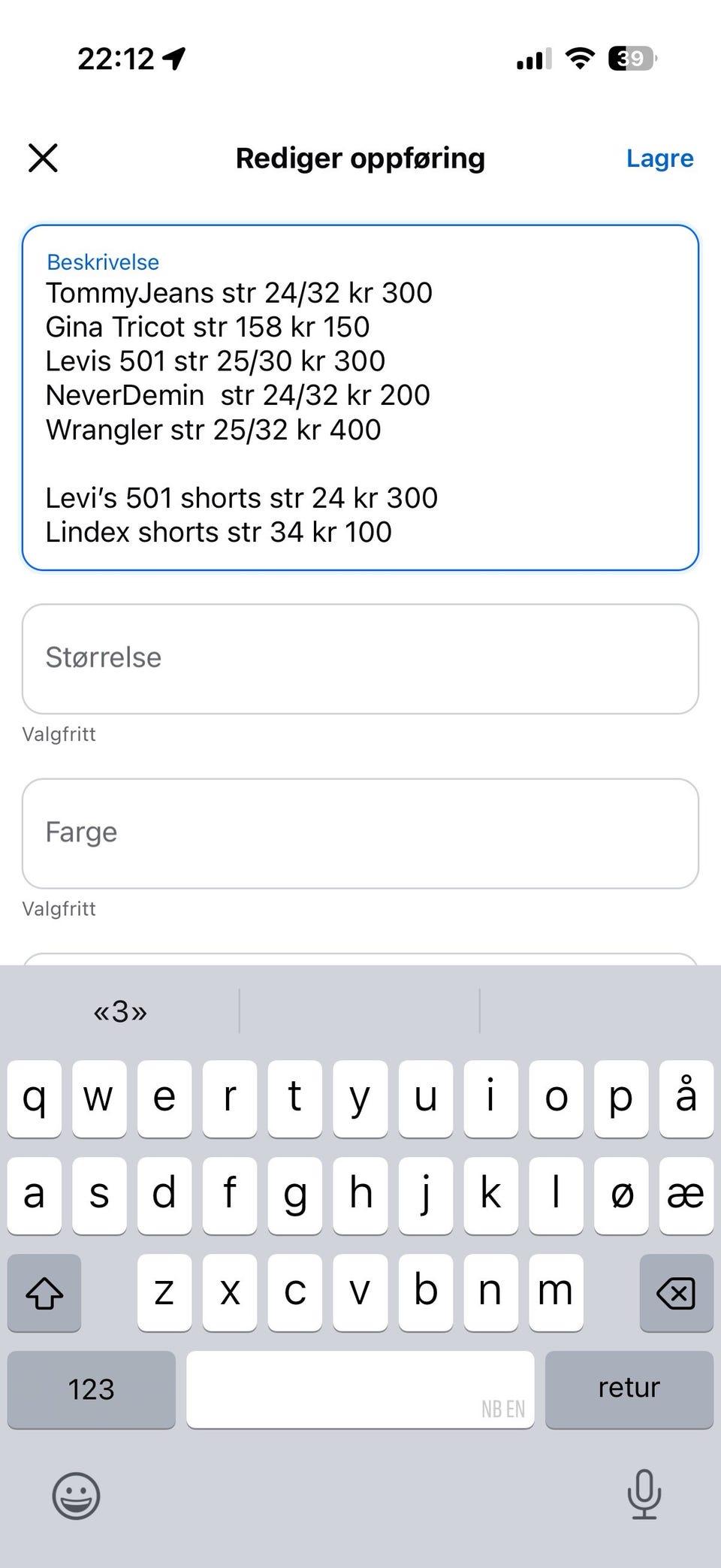Enable the shift key
721x1568 pixels.
44,1292
